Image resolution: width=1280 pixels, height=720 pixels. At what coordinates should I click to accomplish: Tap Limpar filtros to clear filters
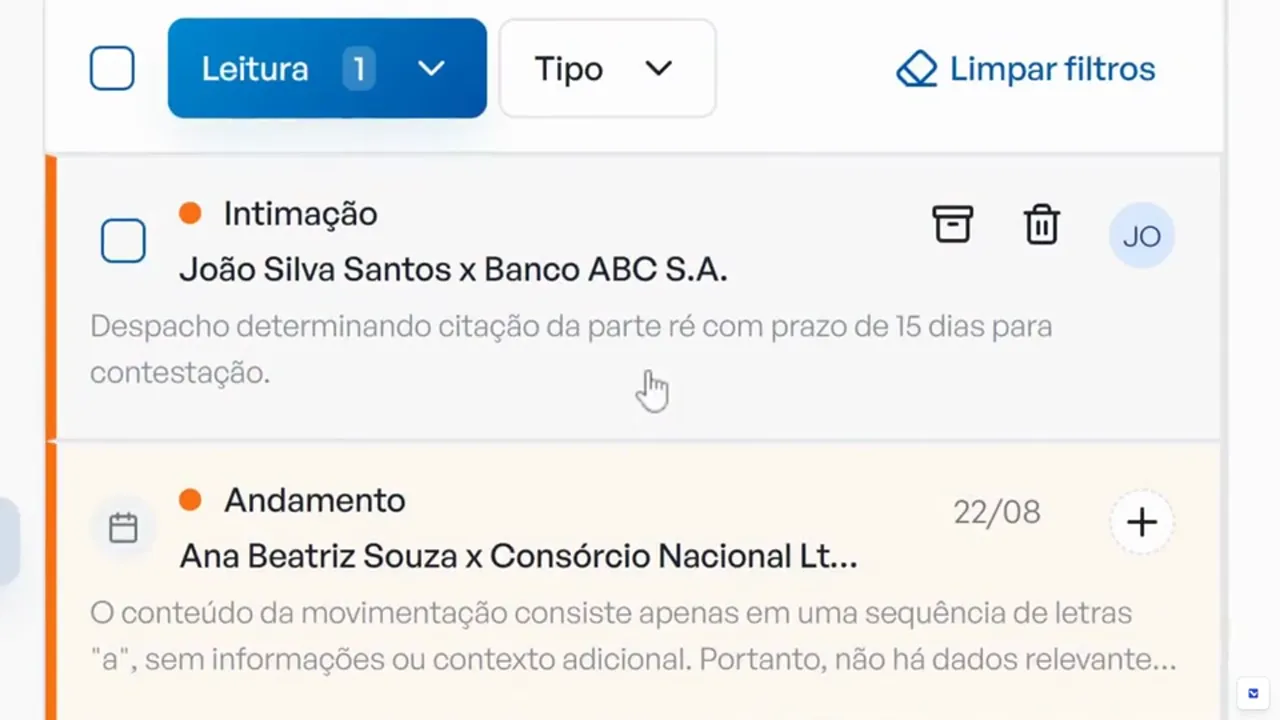pos(1026,69)
